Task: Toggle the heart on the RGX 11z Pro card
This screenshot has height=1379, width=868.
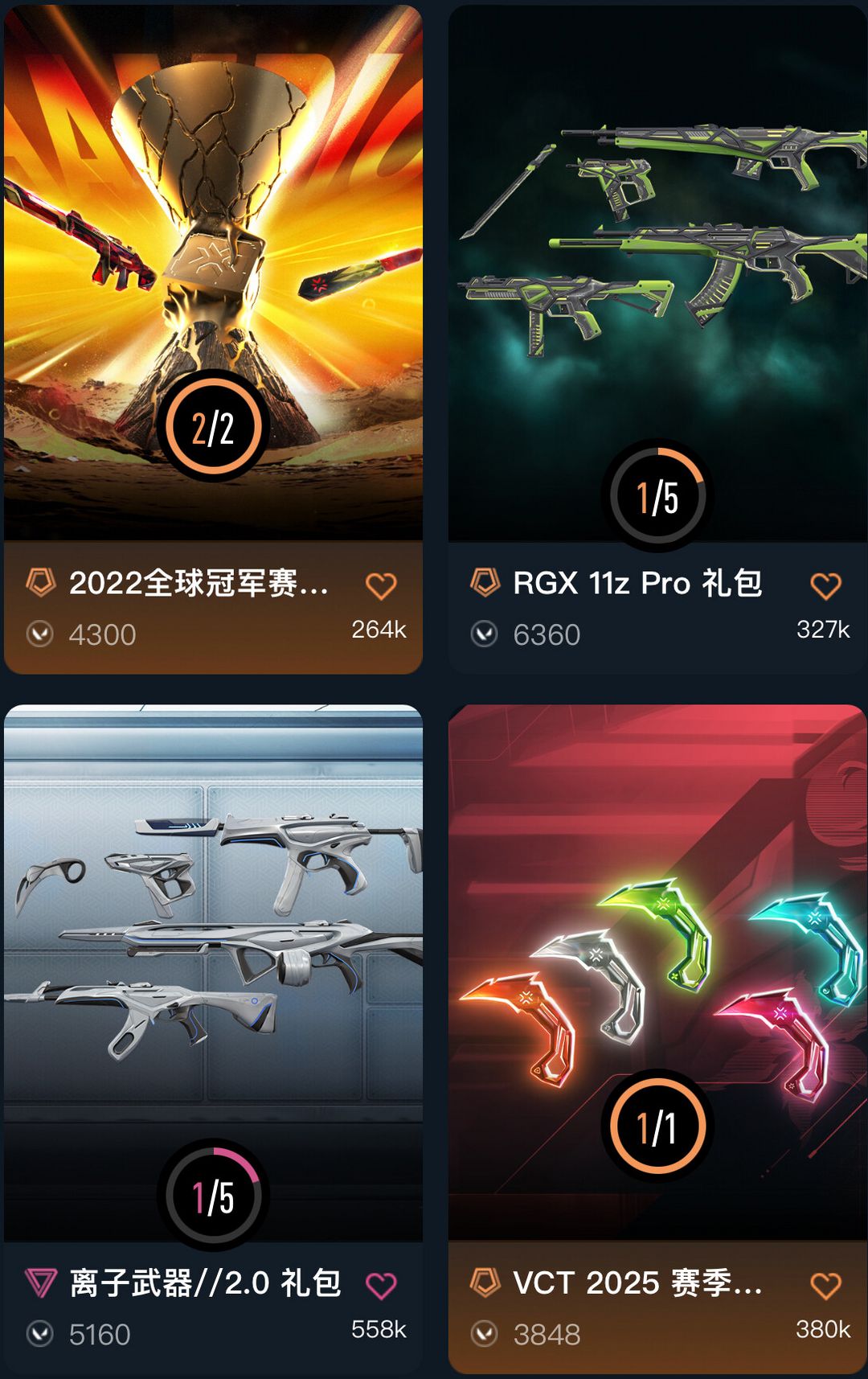Action: pyautogui.click(x=825, y=585)
